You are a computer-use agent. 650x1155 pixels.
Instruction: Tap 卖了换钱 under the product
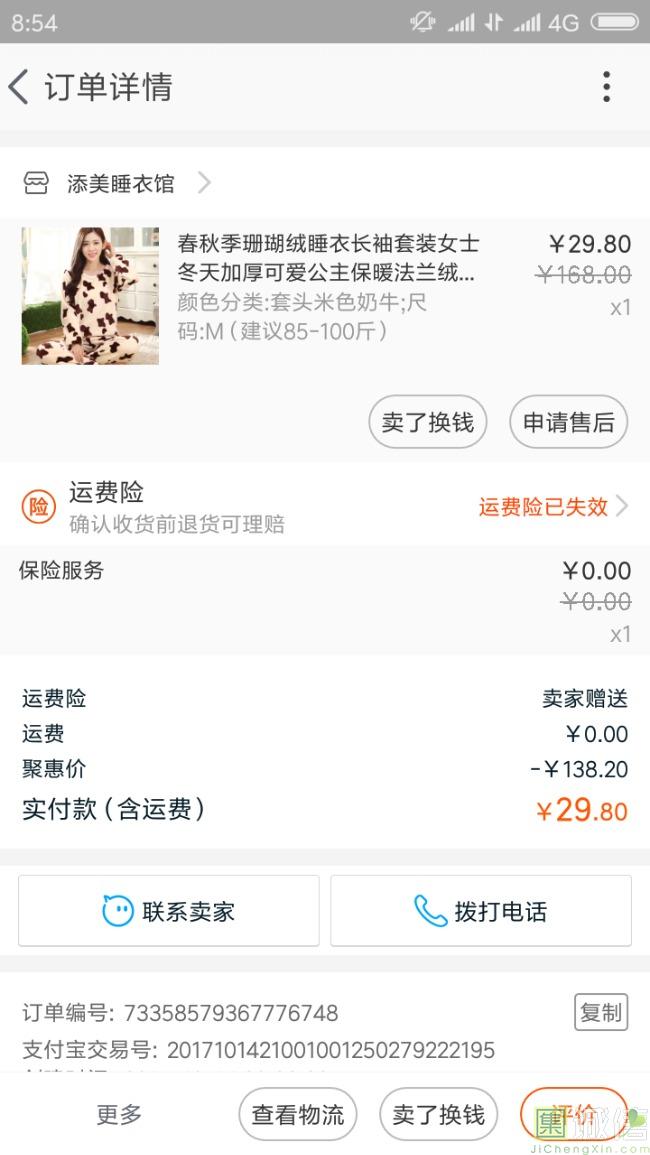point(427,422)
